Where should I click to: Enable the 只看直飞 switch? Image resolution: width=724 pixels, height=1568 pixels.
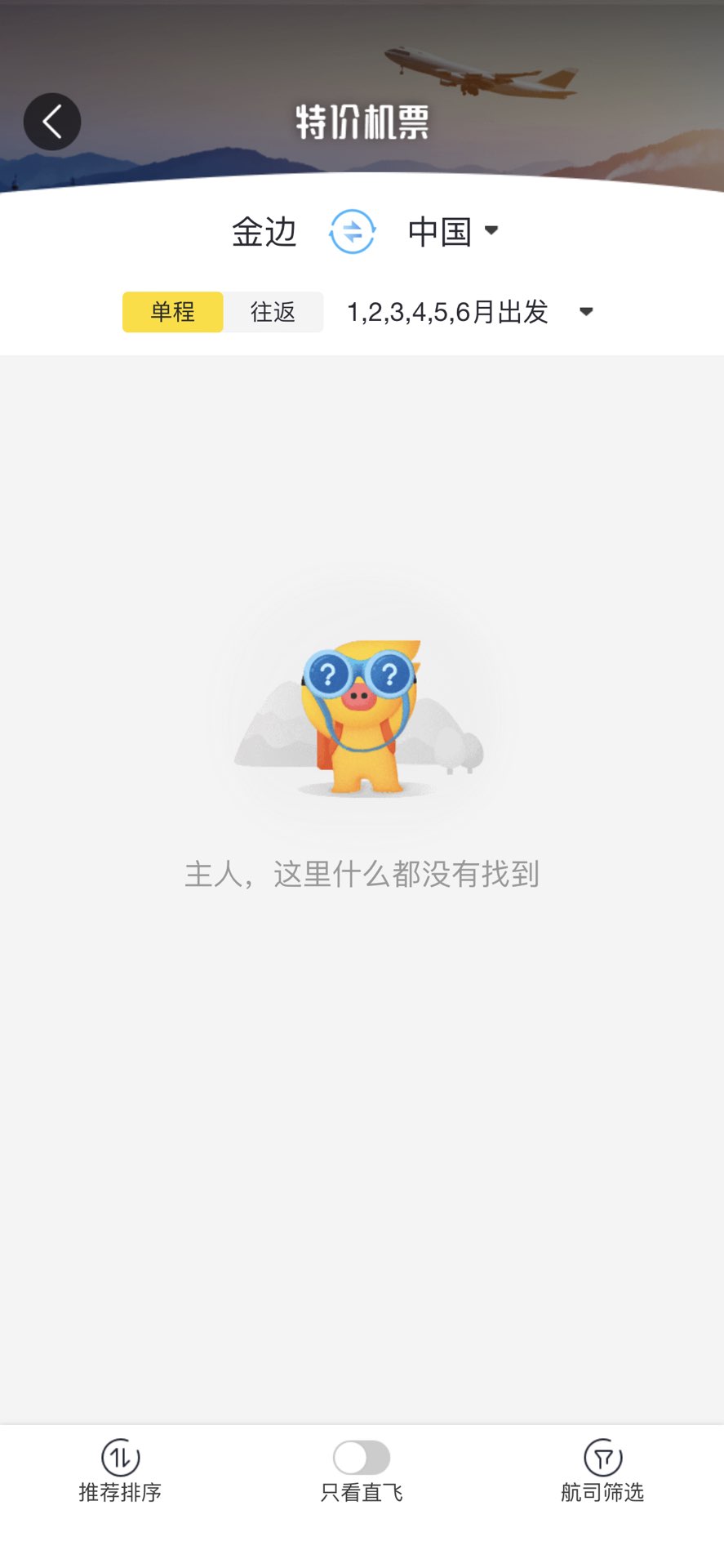[x=362, y=1458]
